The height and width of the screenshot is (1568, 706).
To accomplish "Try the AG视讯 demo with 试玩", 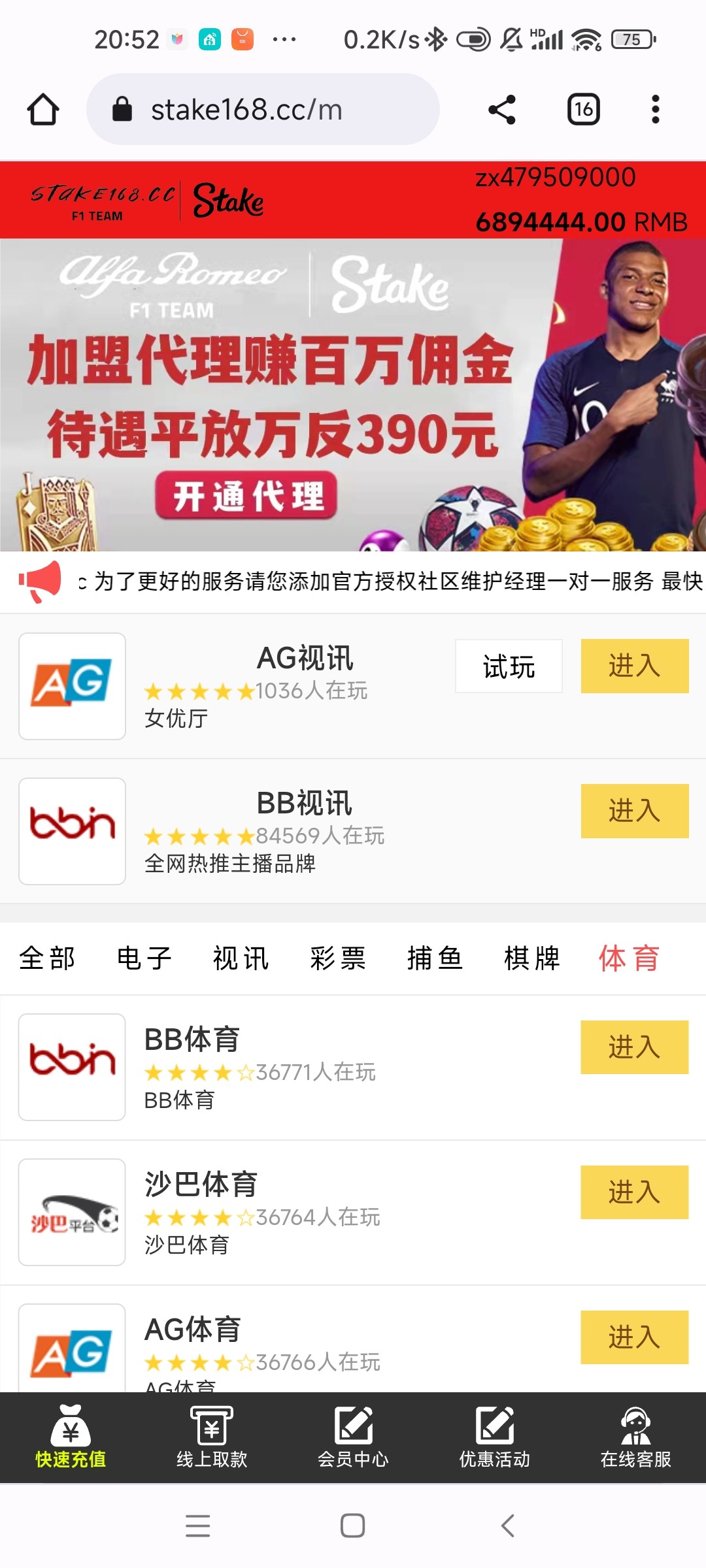I will click(x=509, y=666).
